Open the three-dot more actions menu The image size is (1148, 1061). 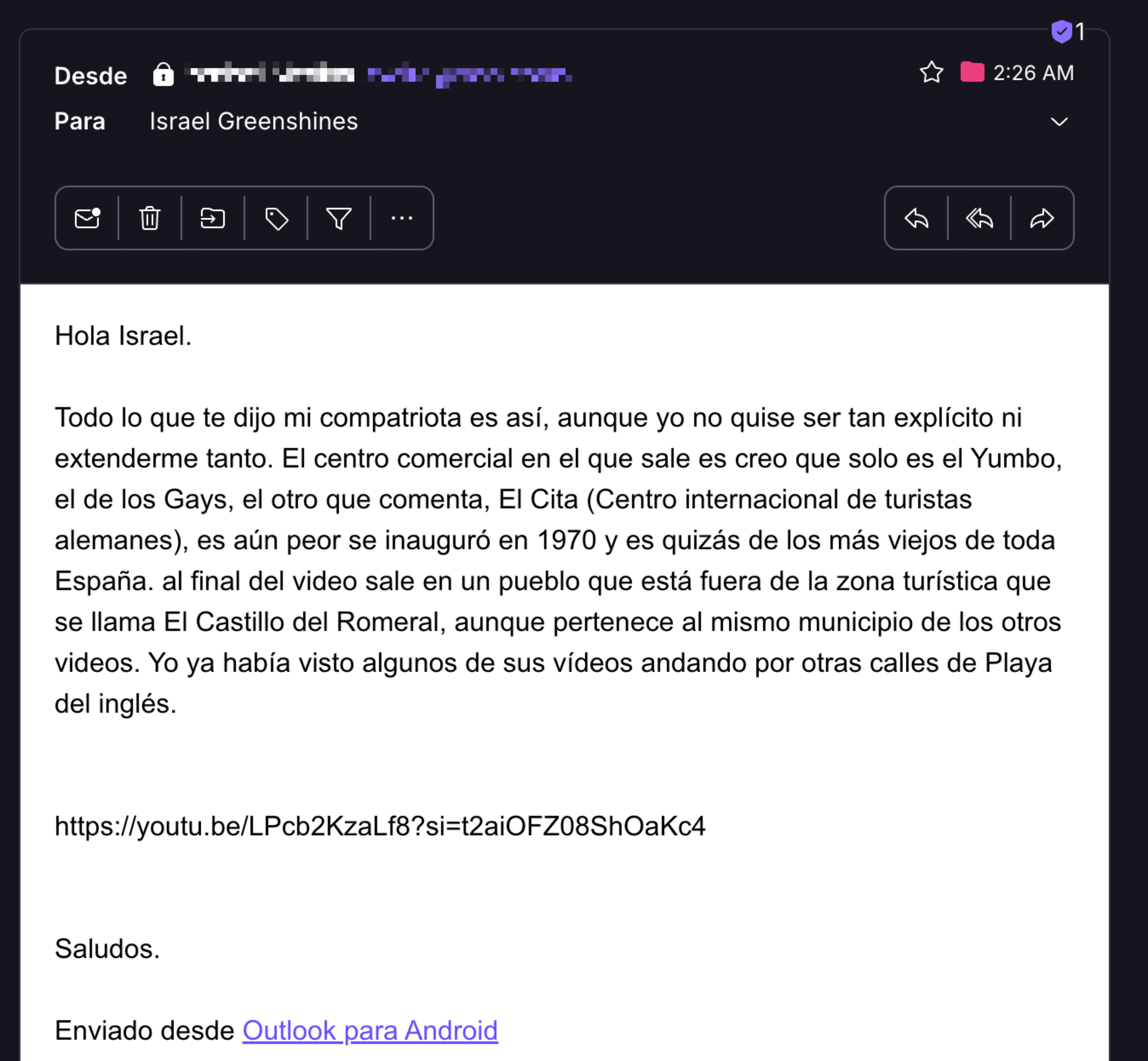401,218
